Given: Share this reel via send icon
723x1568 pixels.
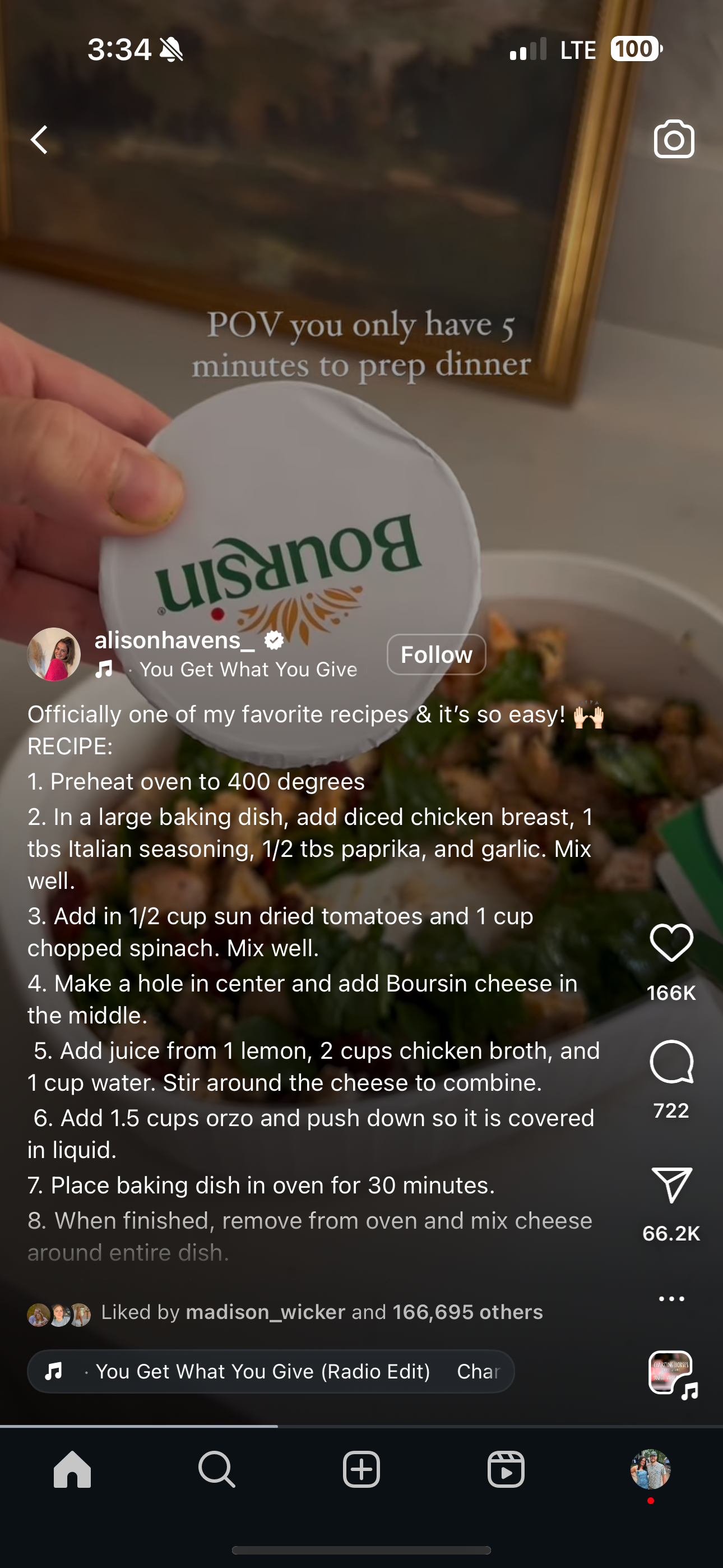Looking at the screenshot, I should point(671,1184).
